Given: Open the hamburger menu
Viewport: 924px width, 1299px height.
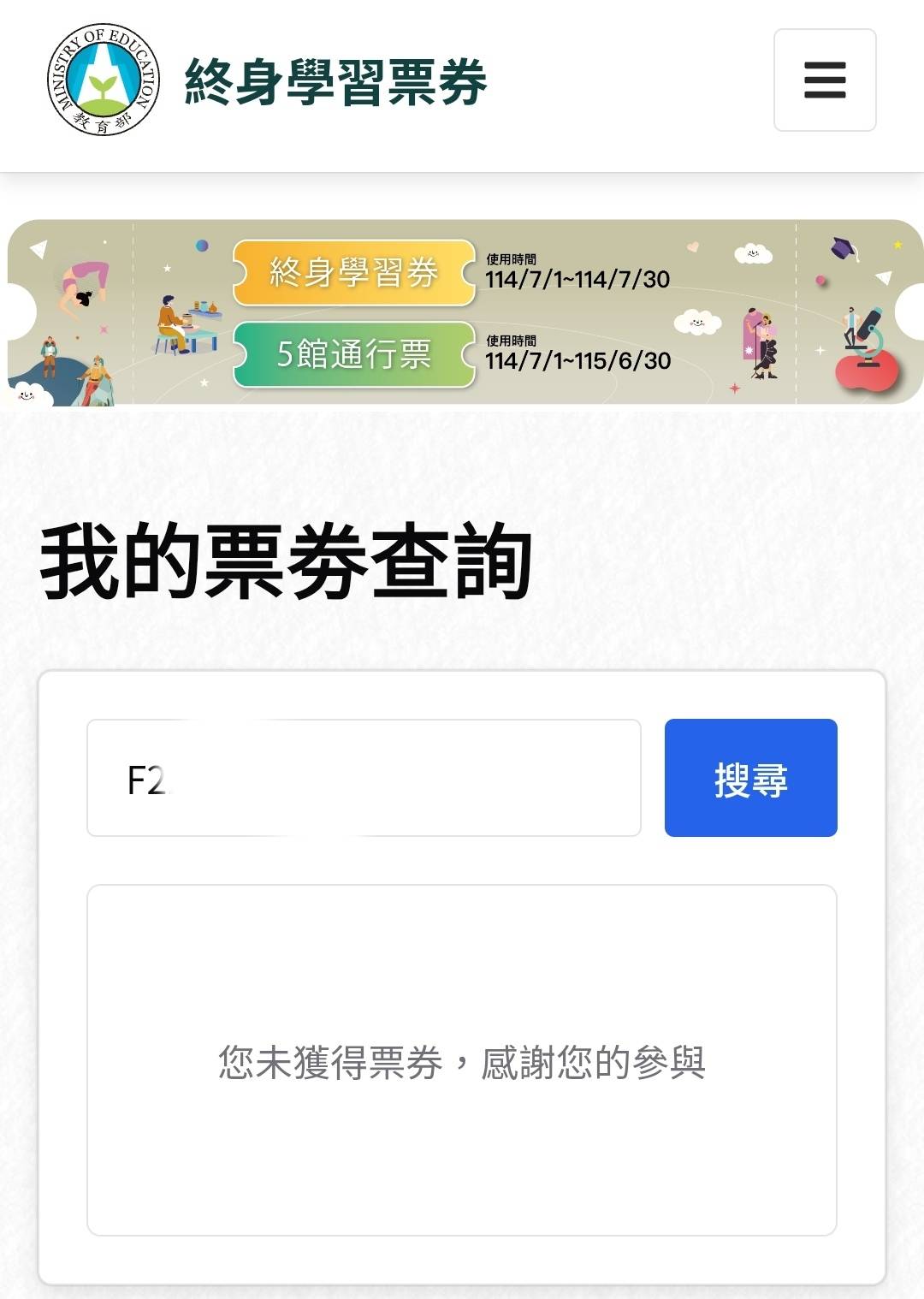Looking at the screenshot, I should pos(824,80).
